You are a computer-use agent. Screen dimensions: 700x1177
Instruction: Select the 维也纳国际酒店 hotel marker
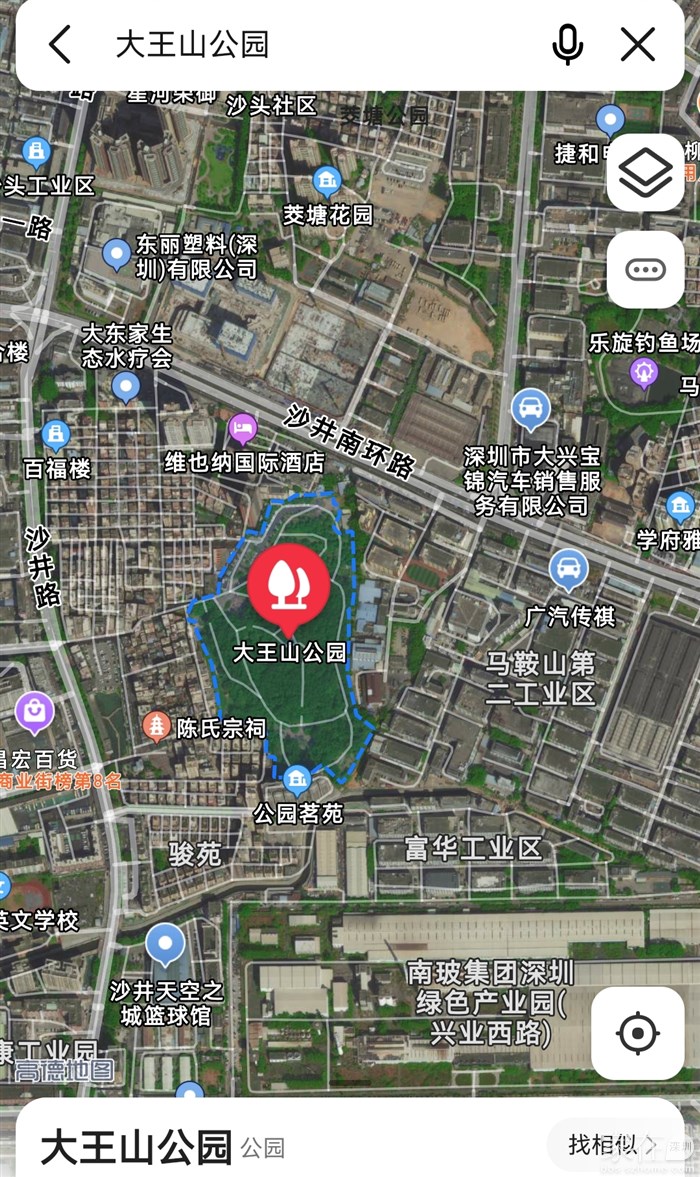(243, 430)
